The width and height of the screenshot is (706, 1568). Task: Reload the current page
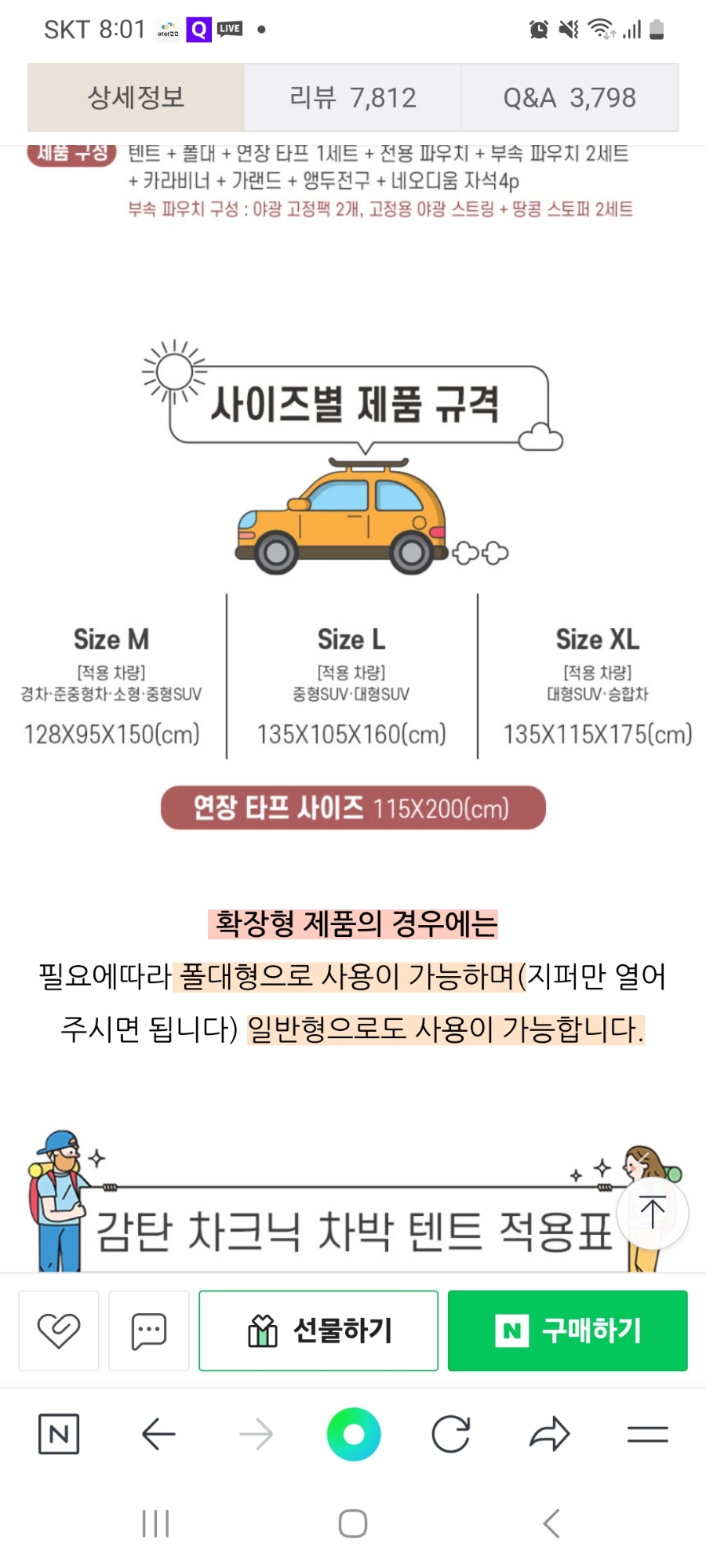coord(451,1434)
